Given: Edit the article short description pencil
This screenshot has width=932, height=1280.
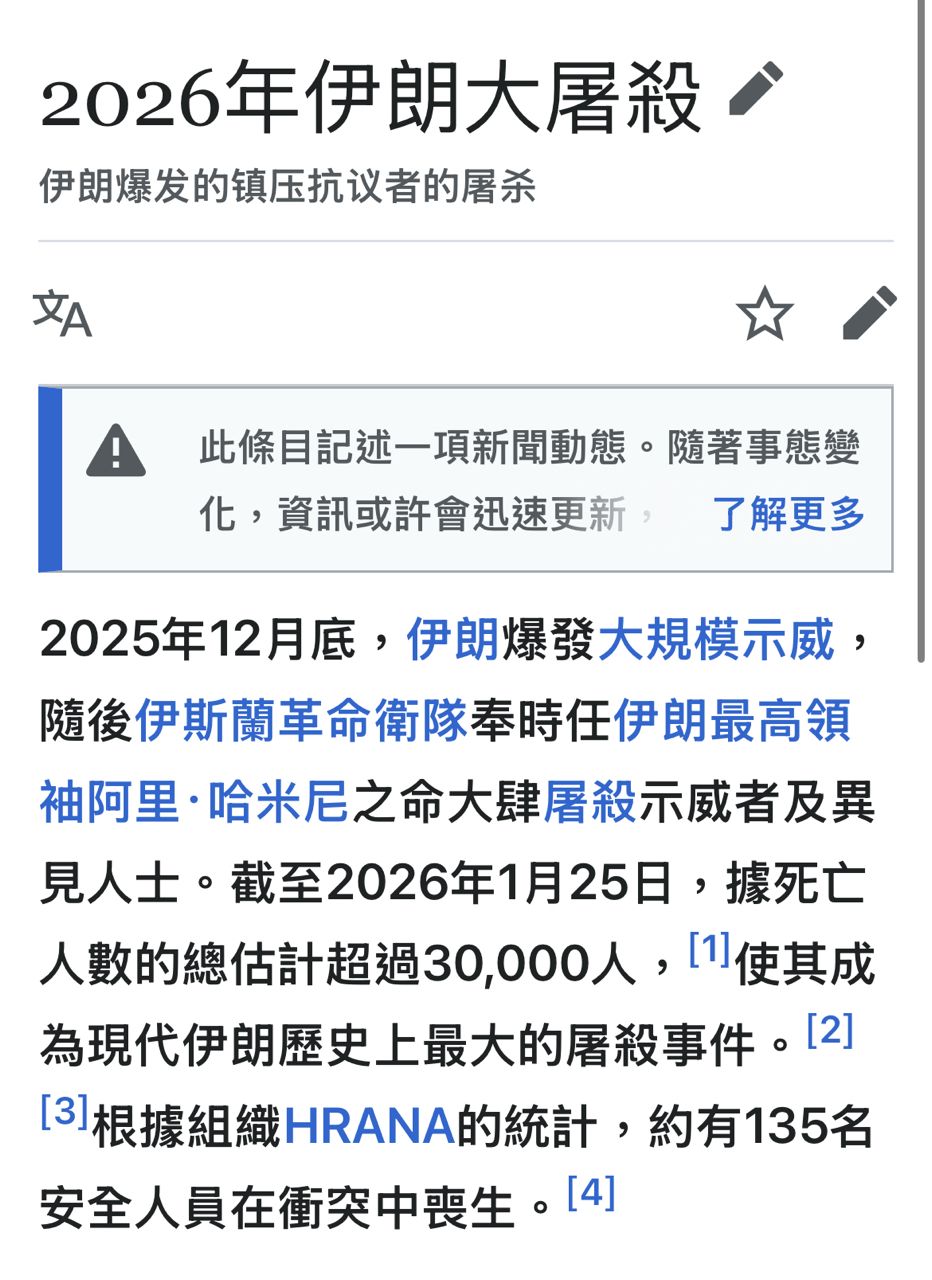Looking at the screenshot, I should (756, 89).
